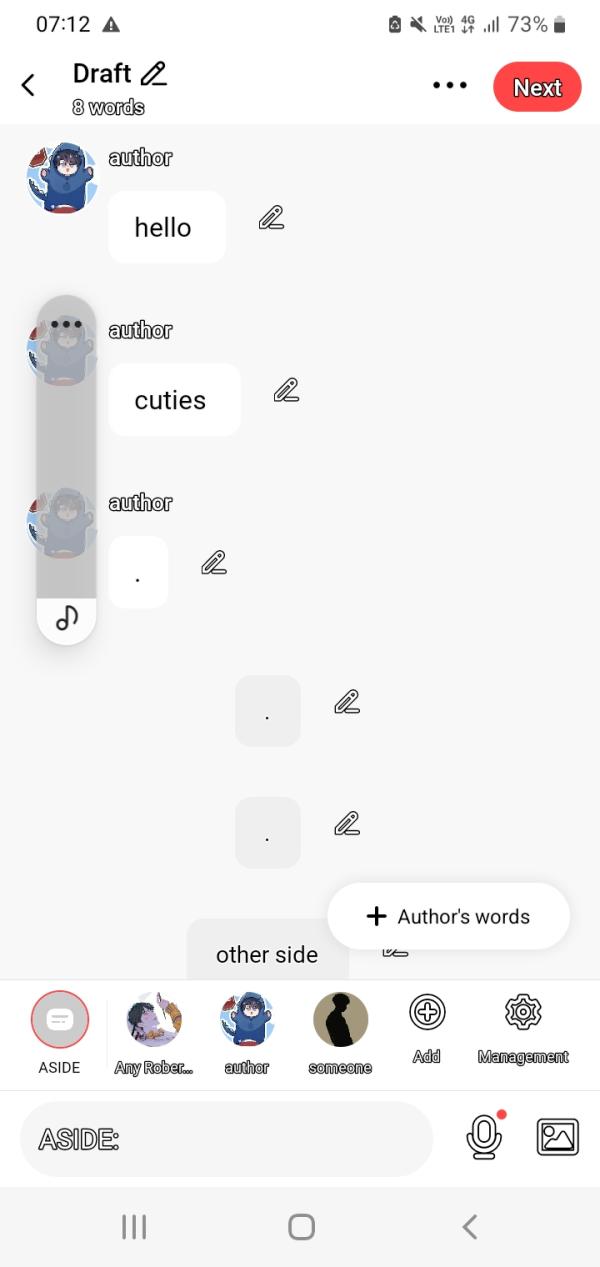Edit the Draft title

coord(154,74)
